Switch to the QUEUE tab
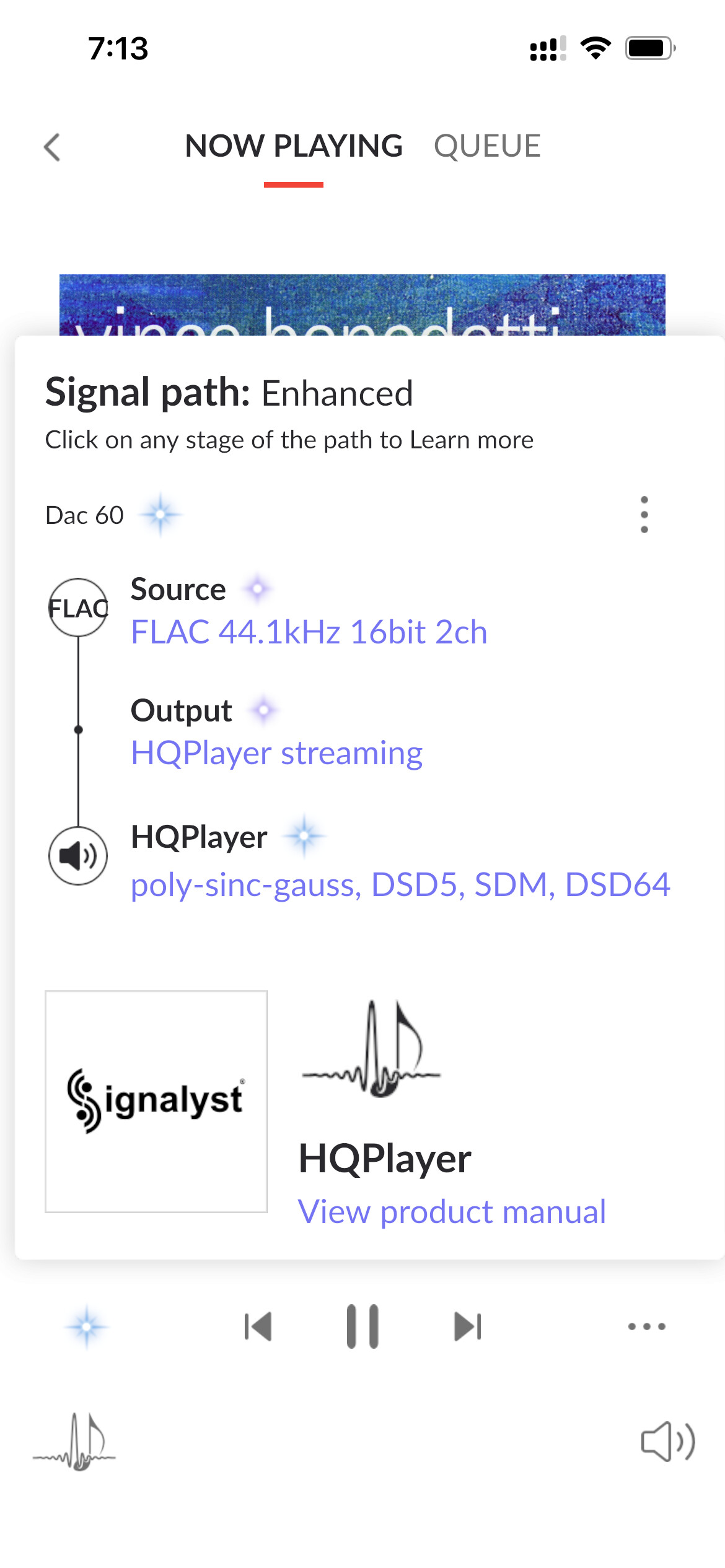 pos(487,146)
